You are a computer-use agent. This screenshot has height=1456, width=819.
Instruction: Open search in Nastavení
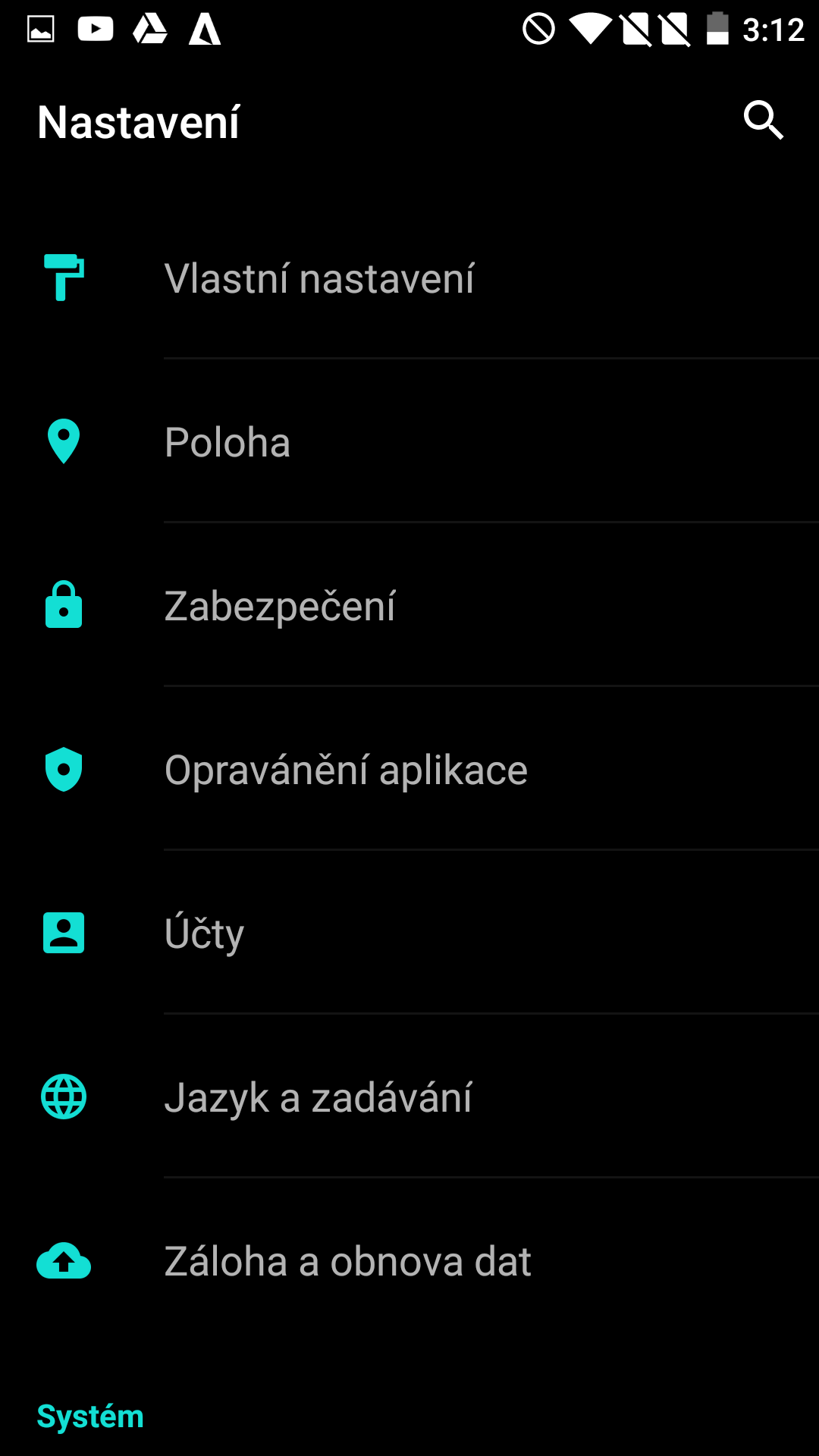(763, 121)
